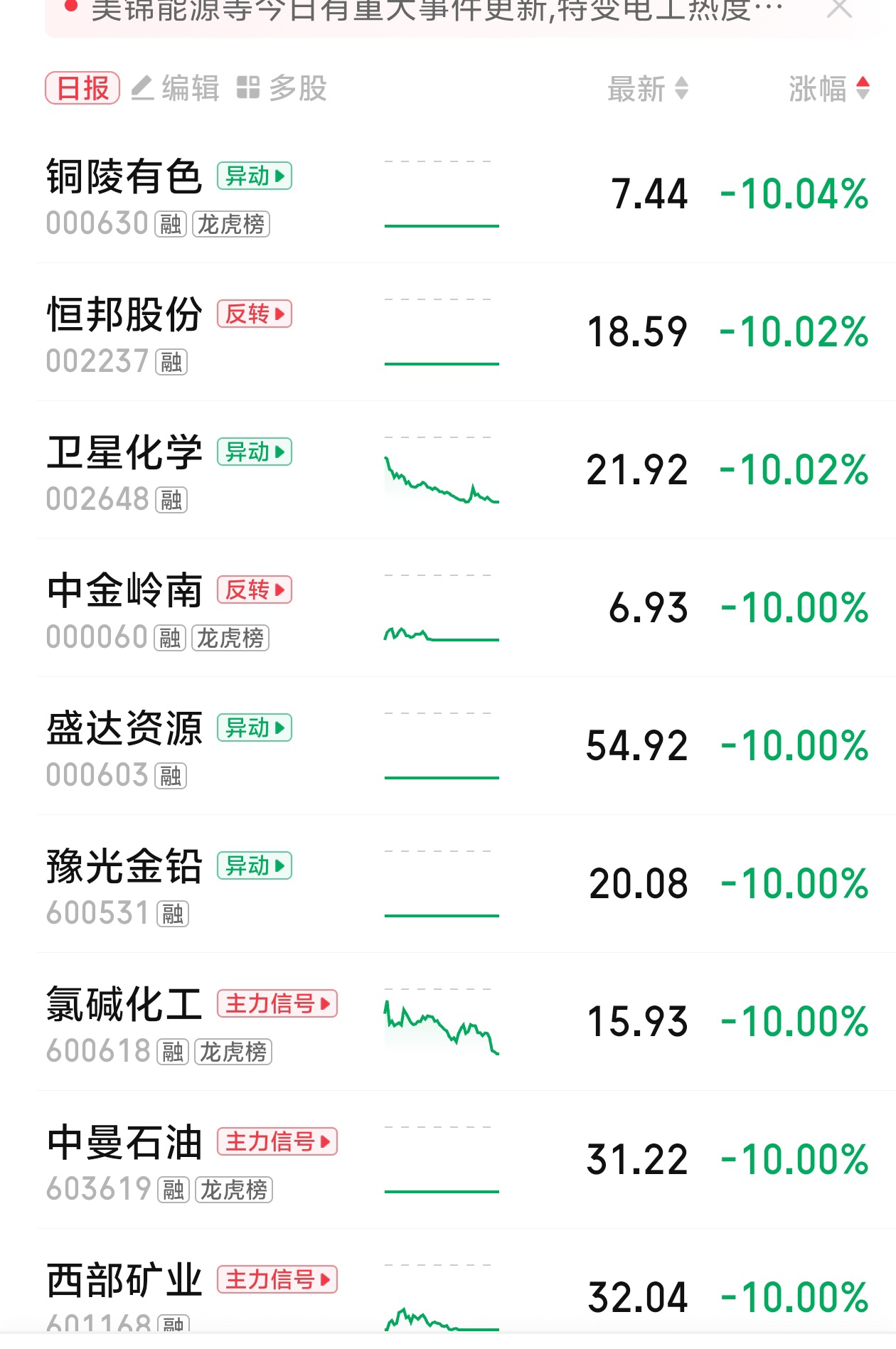Sort stocks by 涨幅 change
Viewport: 896px width, 1349px height.
(828, 89)
